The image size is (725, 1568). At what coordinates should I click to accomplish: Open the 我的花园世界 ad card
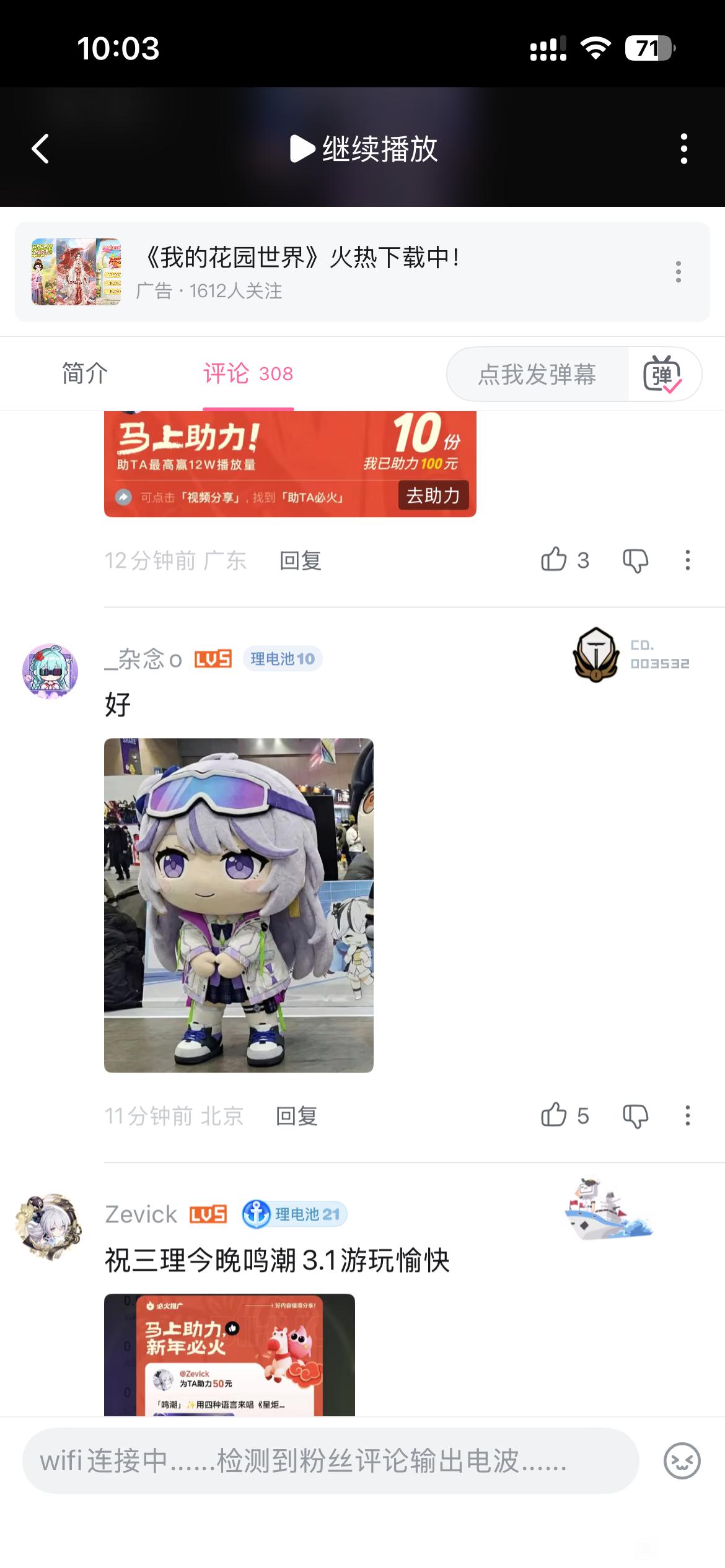point(362,272)
